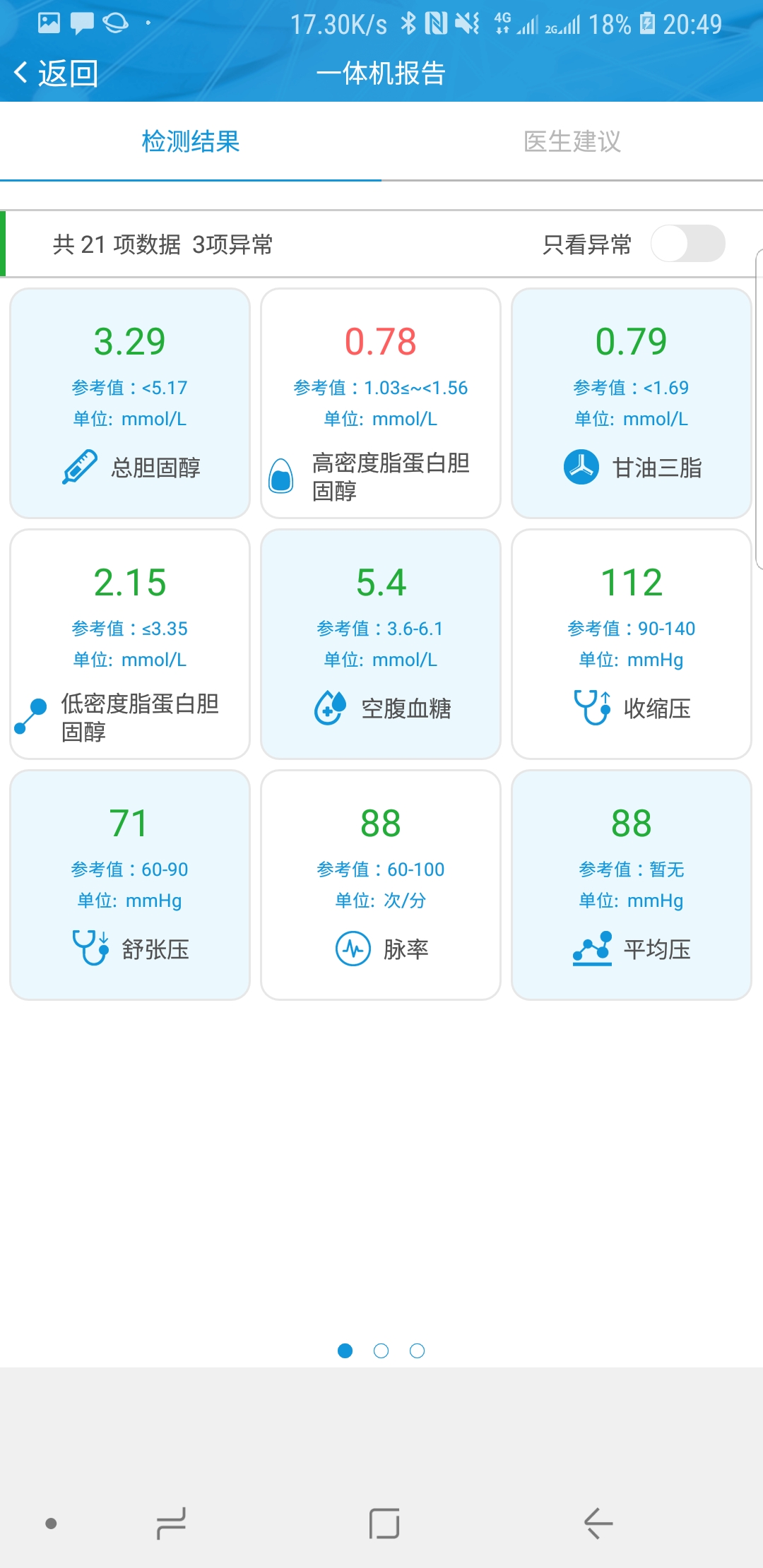Open the 平均压 result card
This screenshot has height=1568, width=763.
[632, 885]
